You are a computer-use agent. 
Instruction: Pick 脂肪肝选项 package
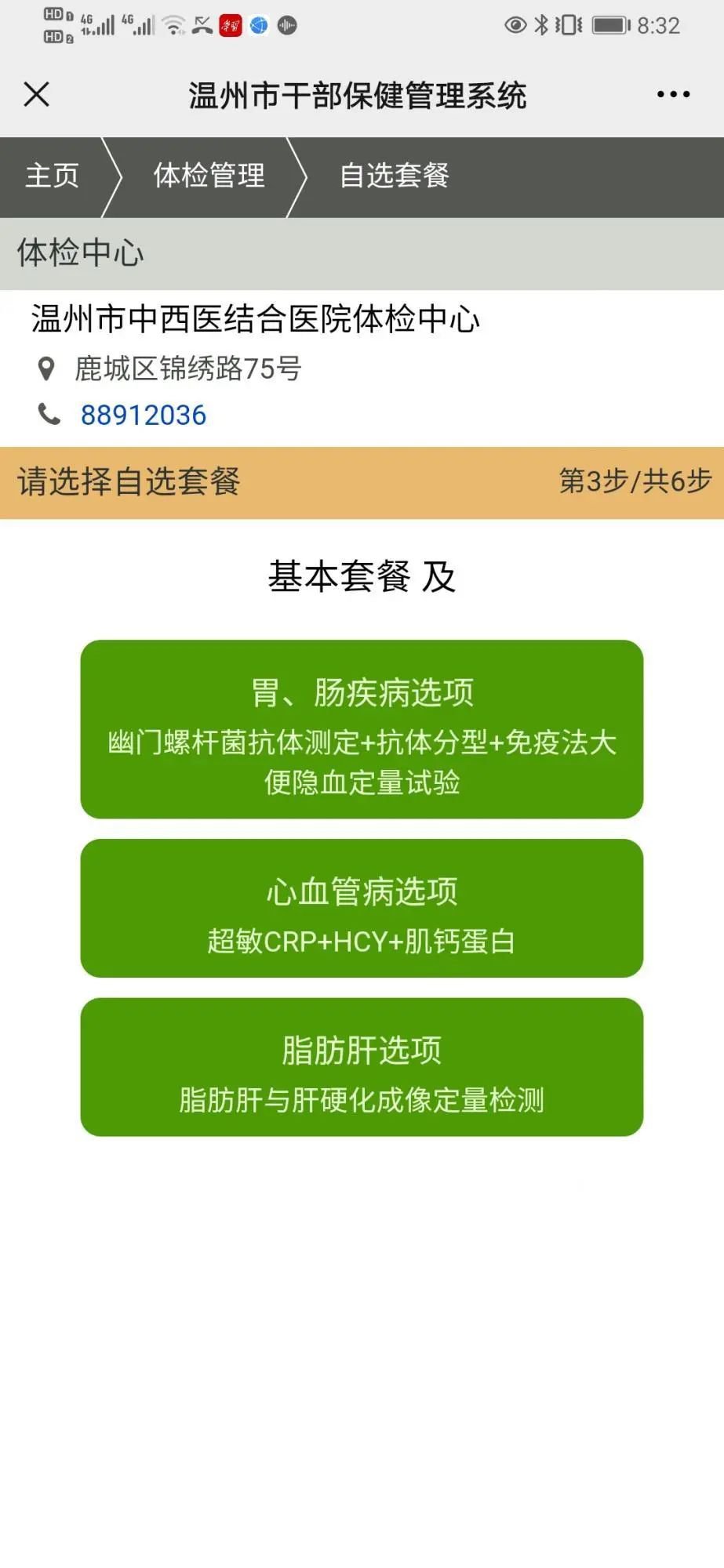[362, 1066]
